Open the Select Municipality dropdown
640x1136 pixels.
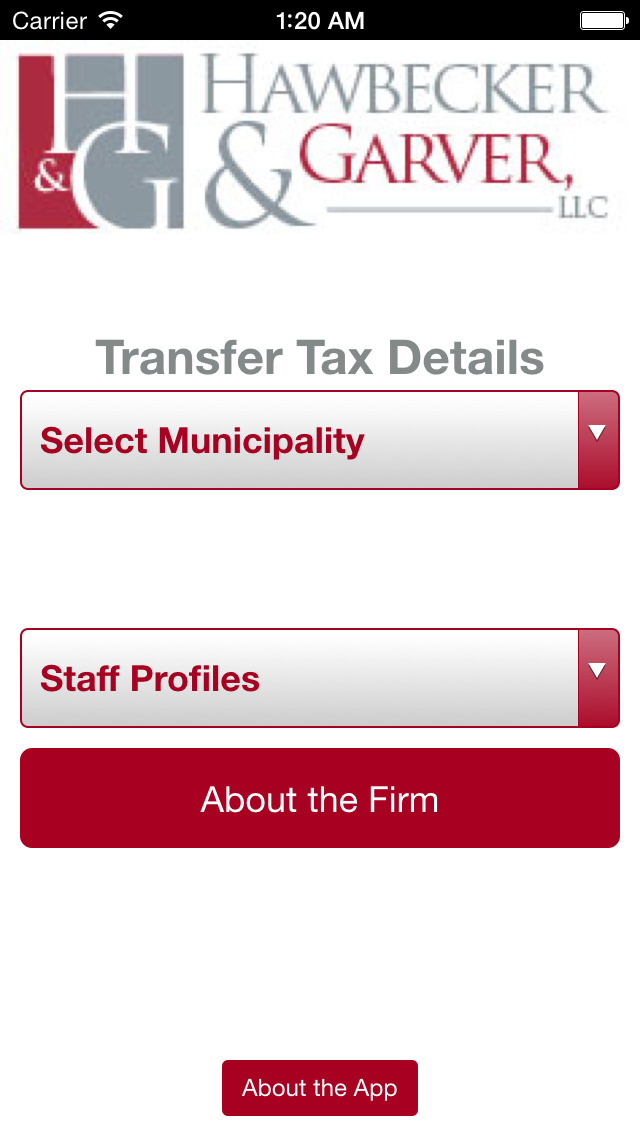(x=320, y=440)
